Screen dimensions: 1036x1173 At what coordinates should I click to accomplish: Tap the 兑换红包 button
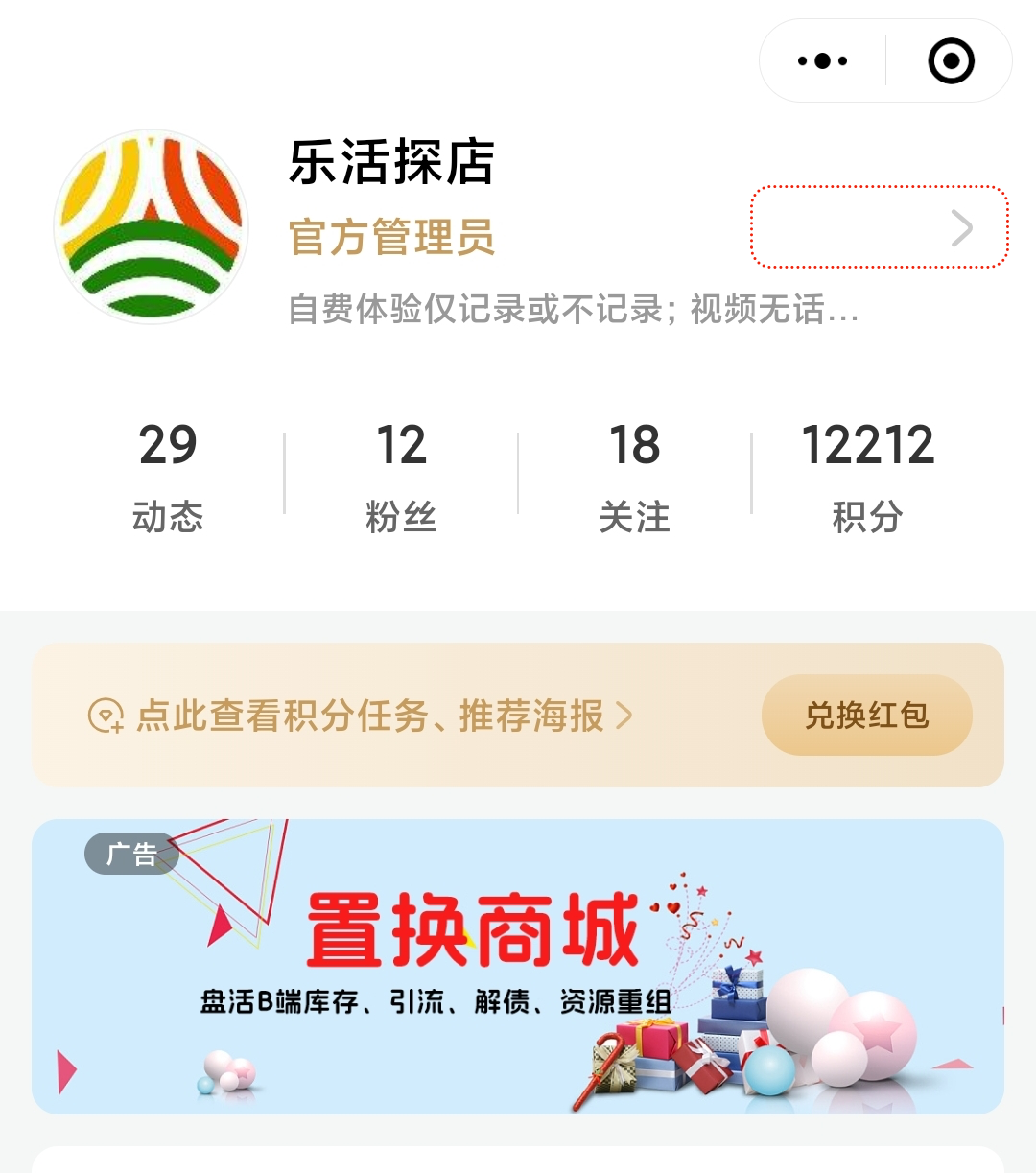click(866, 716)
